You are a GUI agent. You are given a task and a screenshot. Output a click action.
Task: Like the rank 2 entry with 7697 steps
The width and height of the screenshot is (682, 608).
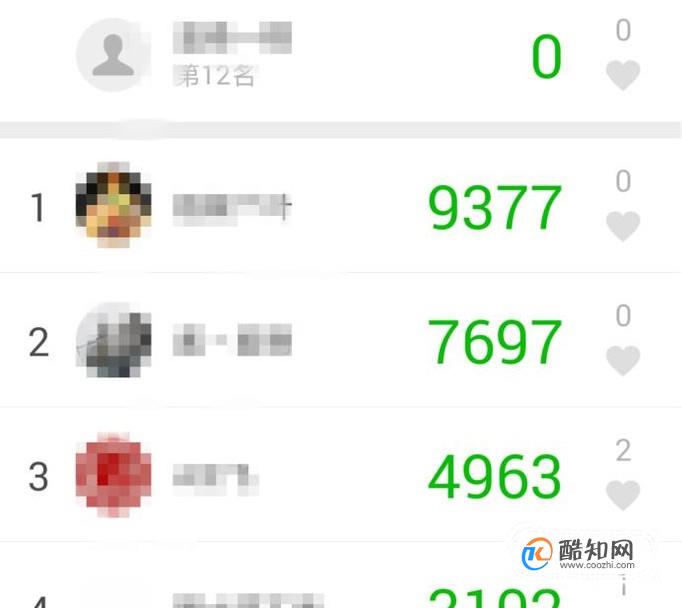(x=623, y=361)
